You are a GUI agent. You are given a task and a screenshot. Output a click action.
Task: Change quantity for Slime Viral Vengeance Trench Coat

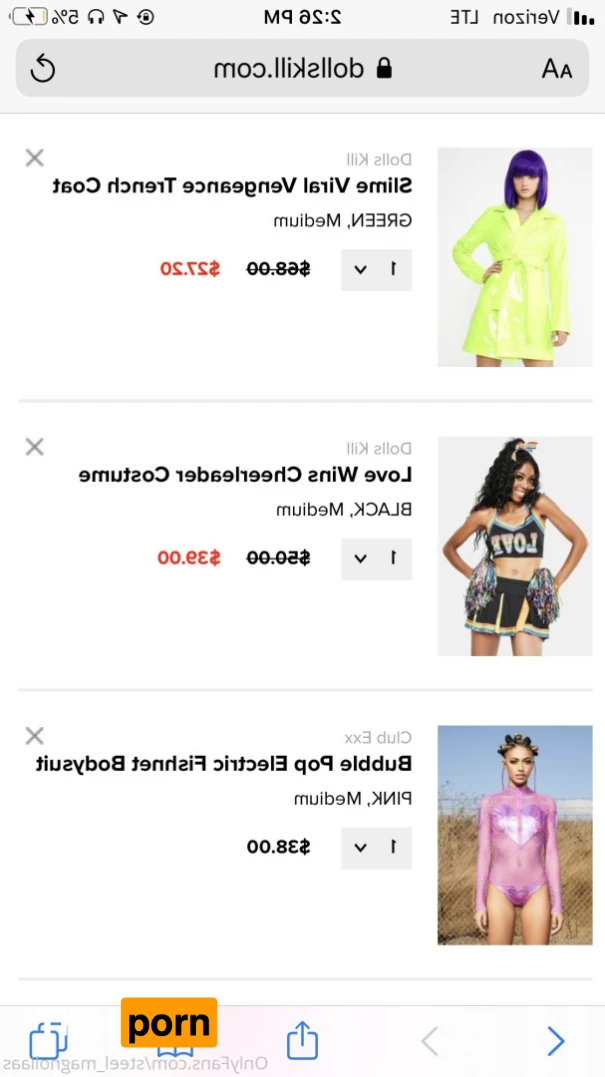376,269
